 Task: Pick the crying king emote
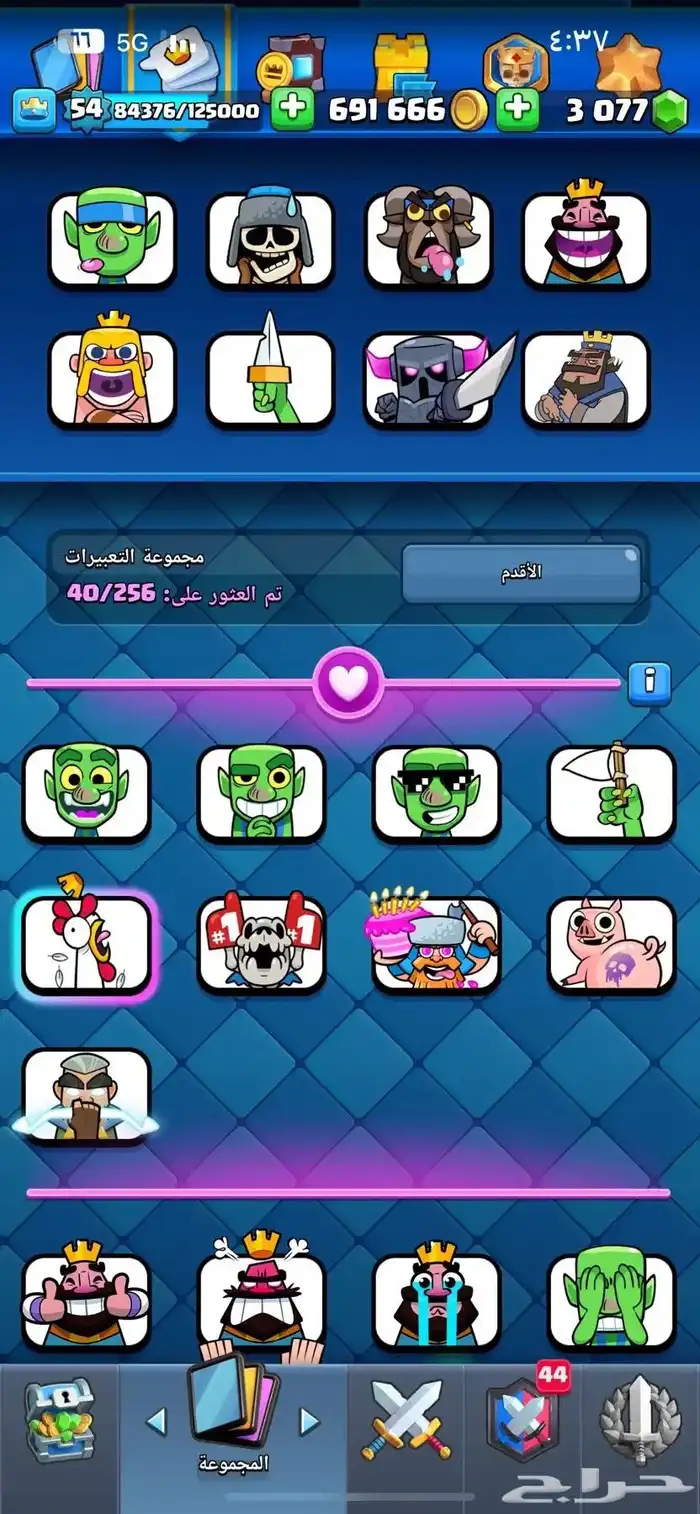436,1300
